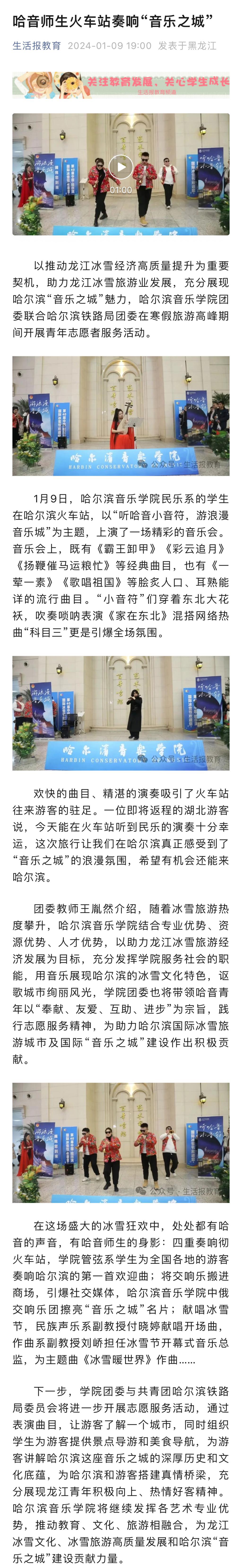This screenshot has width=242, height=1568.
Task: Open the photo of the pipa player in red
Action: (x=121, y=416)
